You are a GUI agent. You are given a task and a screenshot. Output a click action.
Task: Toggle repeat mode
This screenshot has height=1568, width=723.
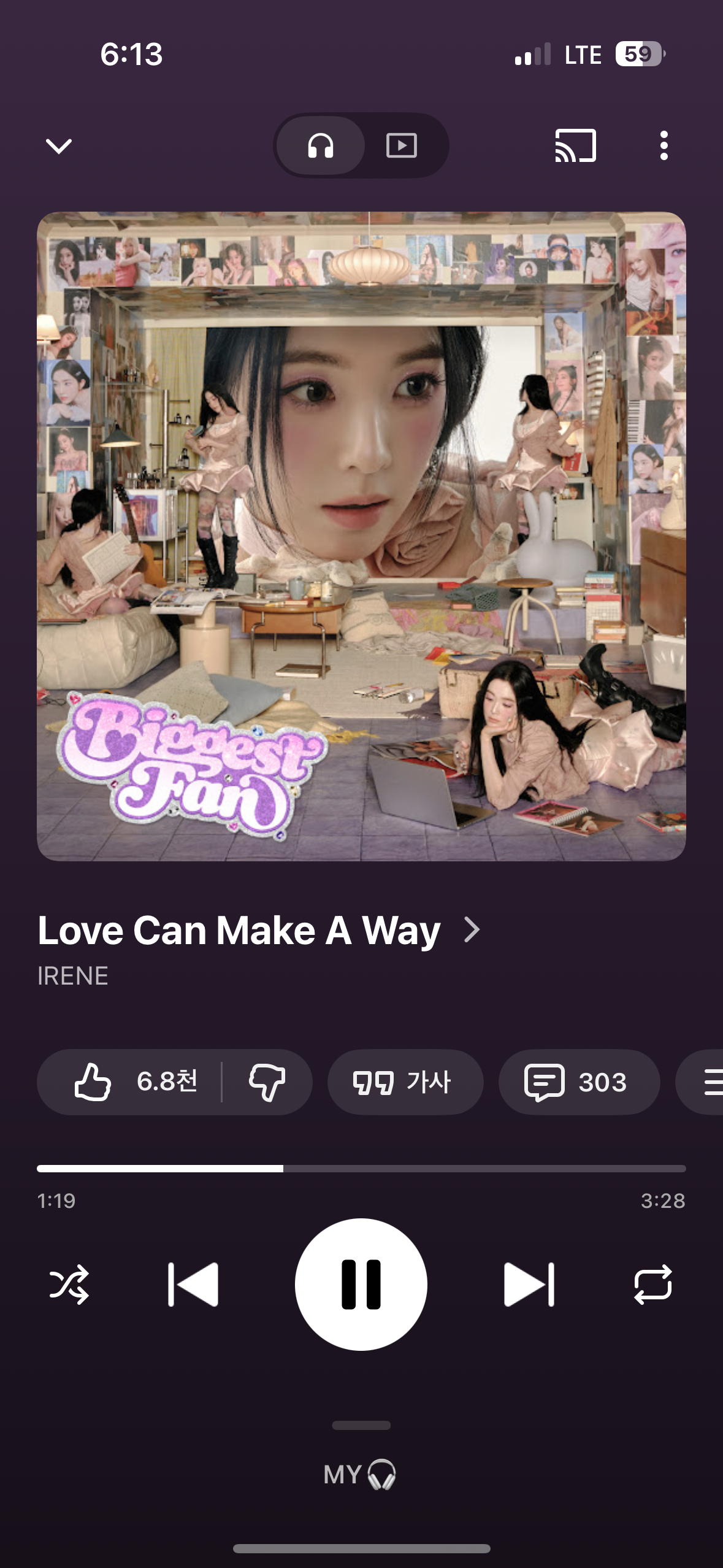tap(653, 1284)
